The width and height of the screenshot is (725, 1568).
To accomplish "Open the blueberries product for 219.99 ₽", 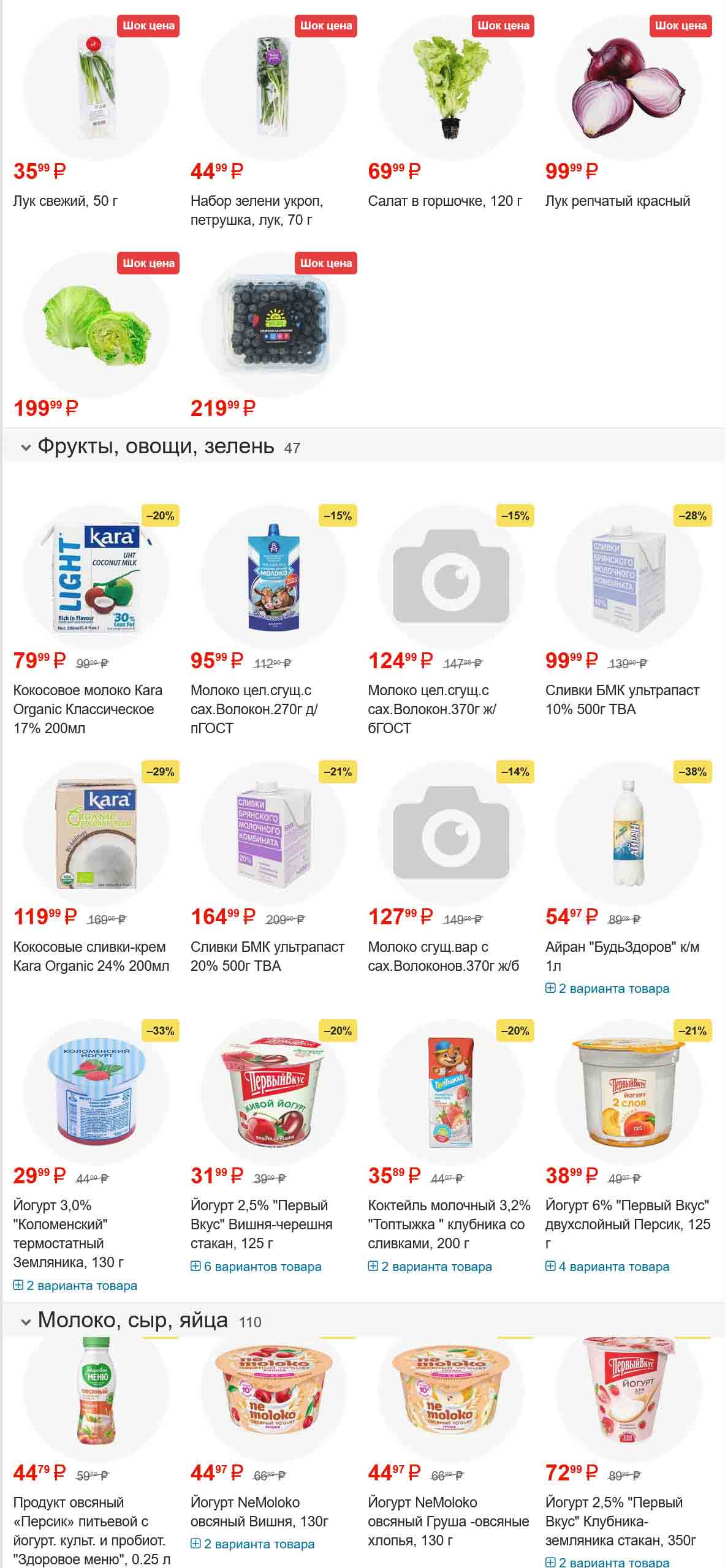I will click(273, 325).
